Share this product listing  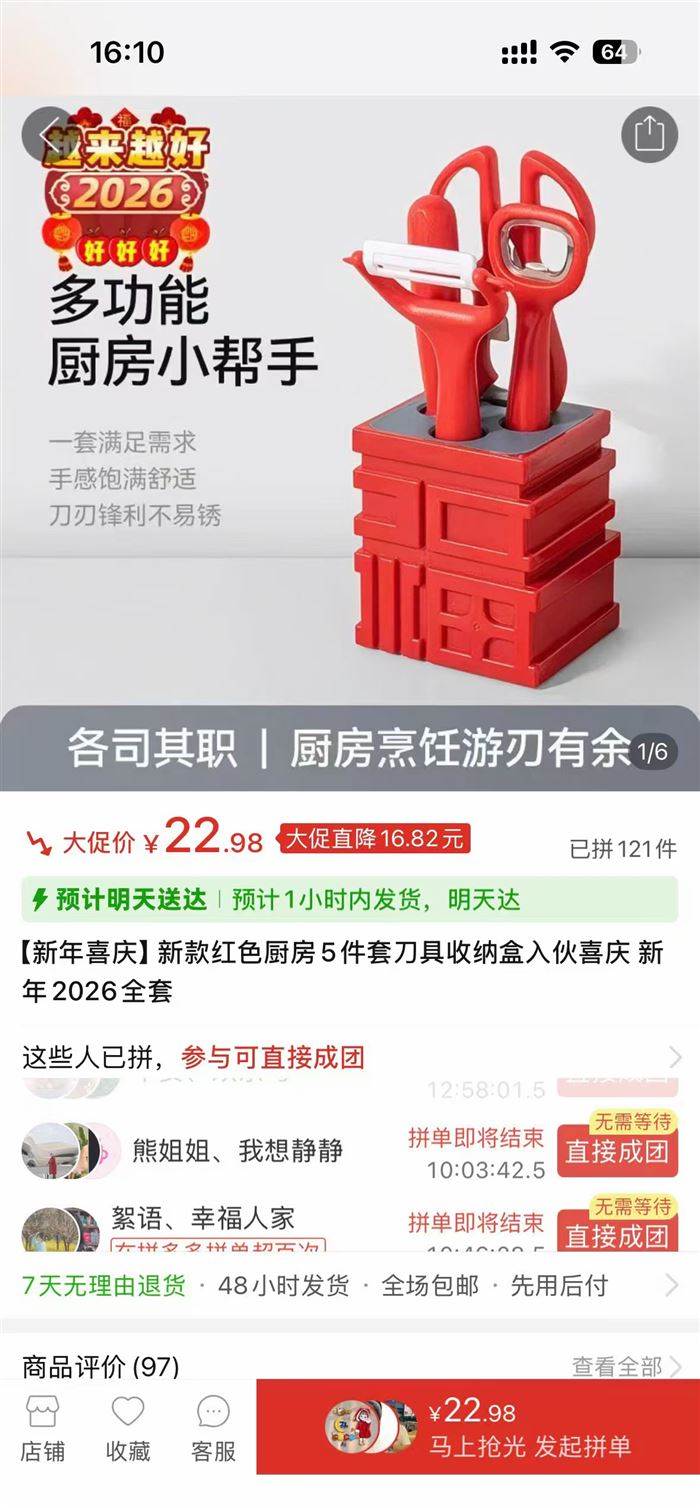click(x=649, y=135)
